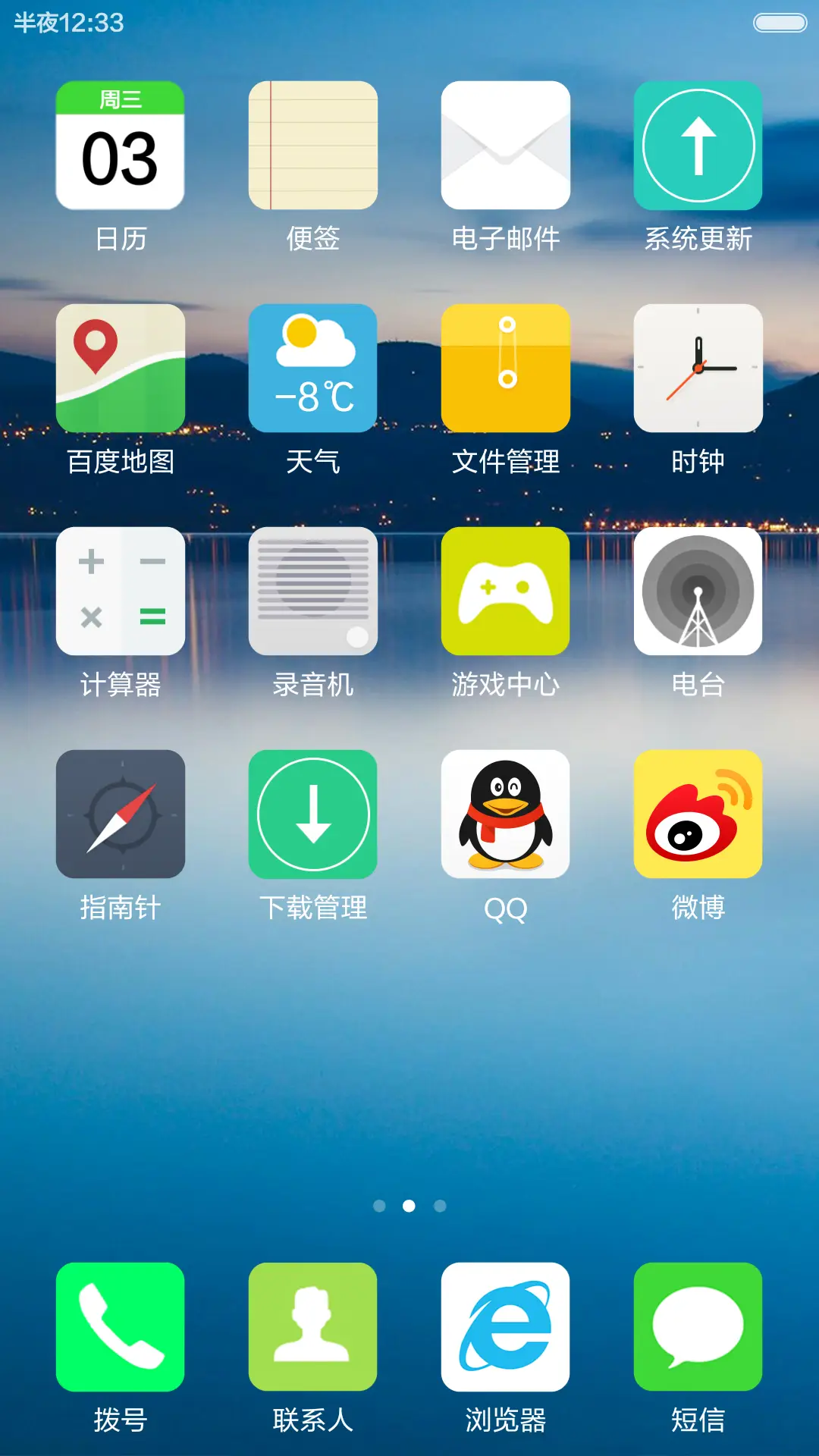This screenshot has width=819, height=1456.
Task: Open the Calendar showing 03
Action: click(x=120, y=146)
